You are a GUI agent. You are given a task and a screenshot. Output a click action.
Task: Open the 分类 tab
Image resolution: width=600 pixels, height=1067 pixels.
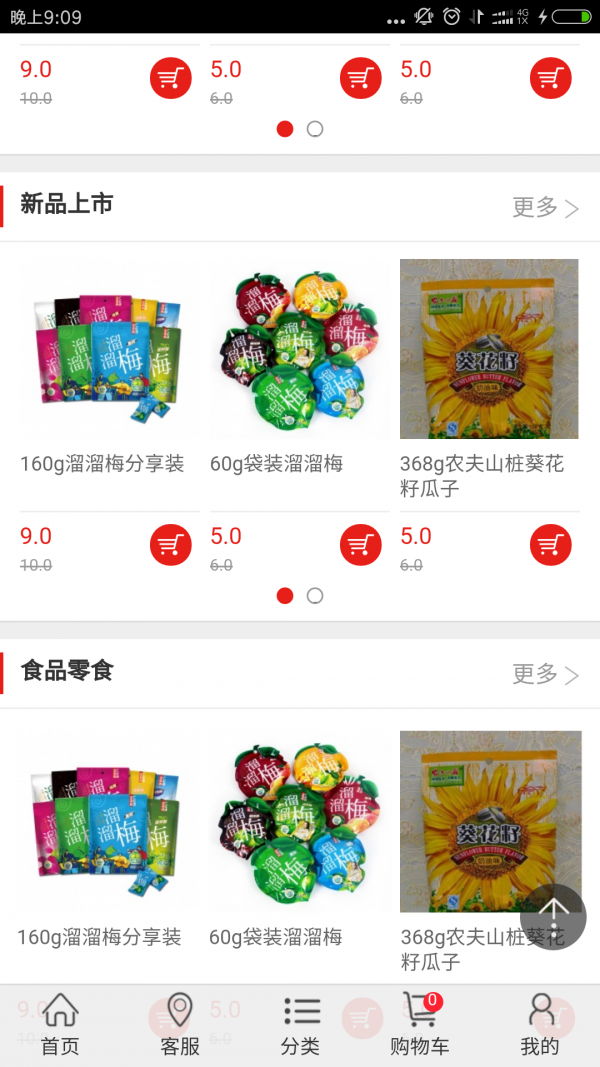[300, 1025]
